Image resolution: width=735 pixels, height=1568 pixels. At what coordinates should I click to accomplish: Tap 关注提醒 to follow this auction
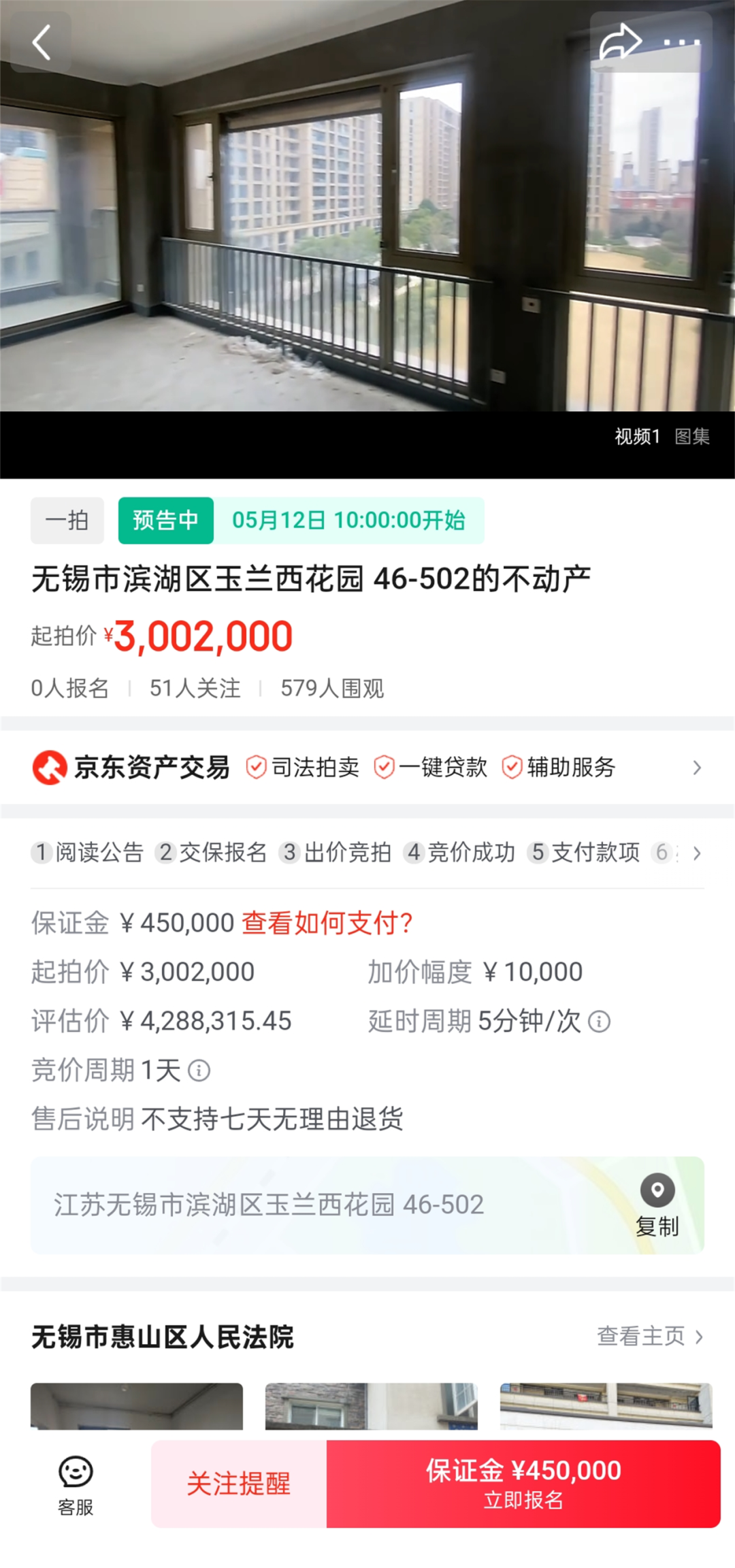click(239, 1484)
